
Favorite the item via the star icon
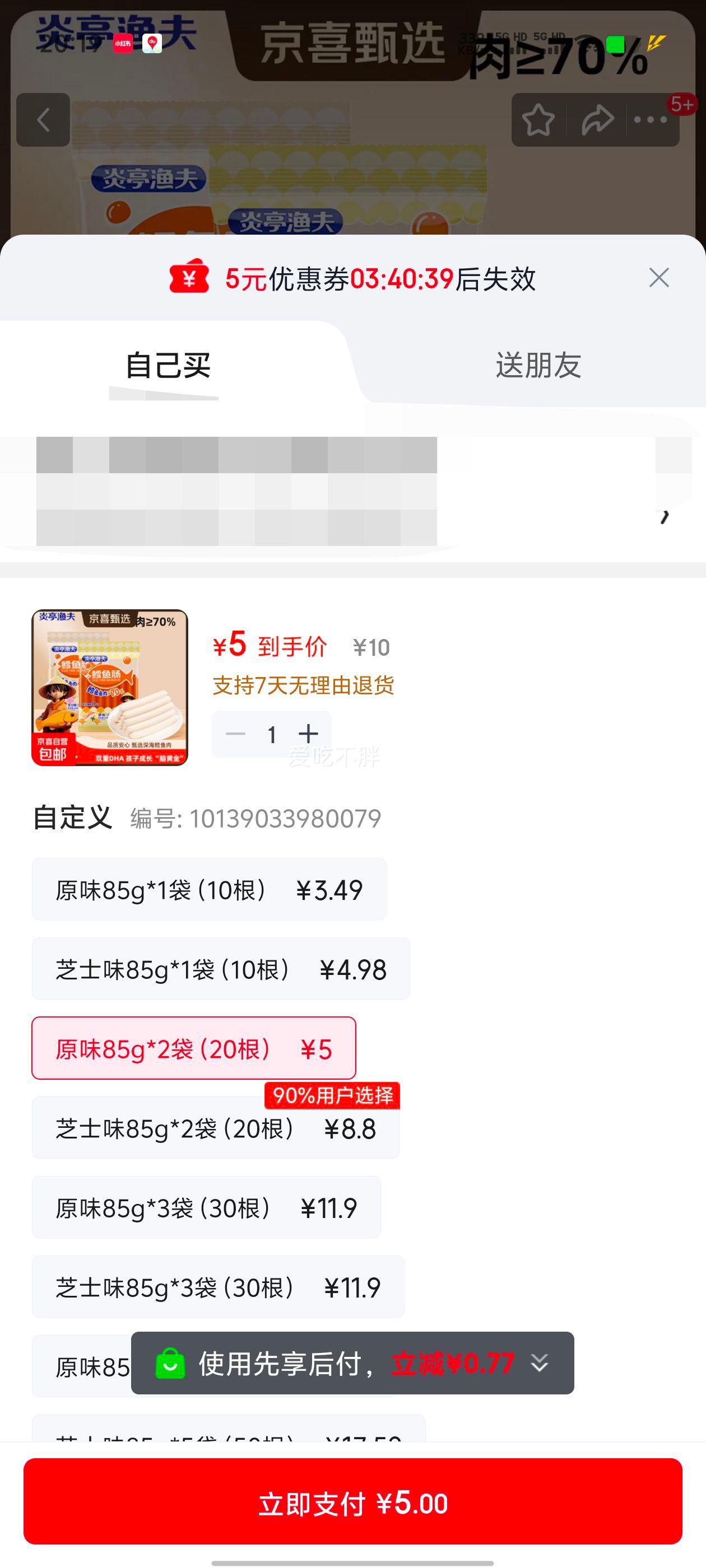point(540,121)
